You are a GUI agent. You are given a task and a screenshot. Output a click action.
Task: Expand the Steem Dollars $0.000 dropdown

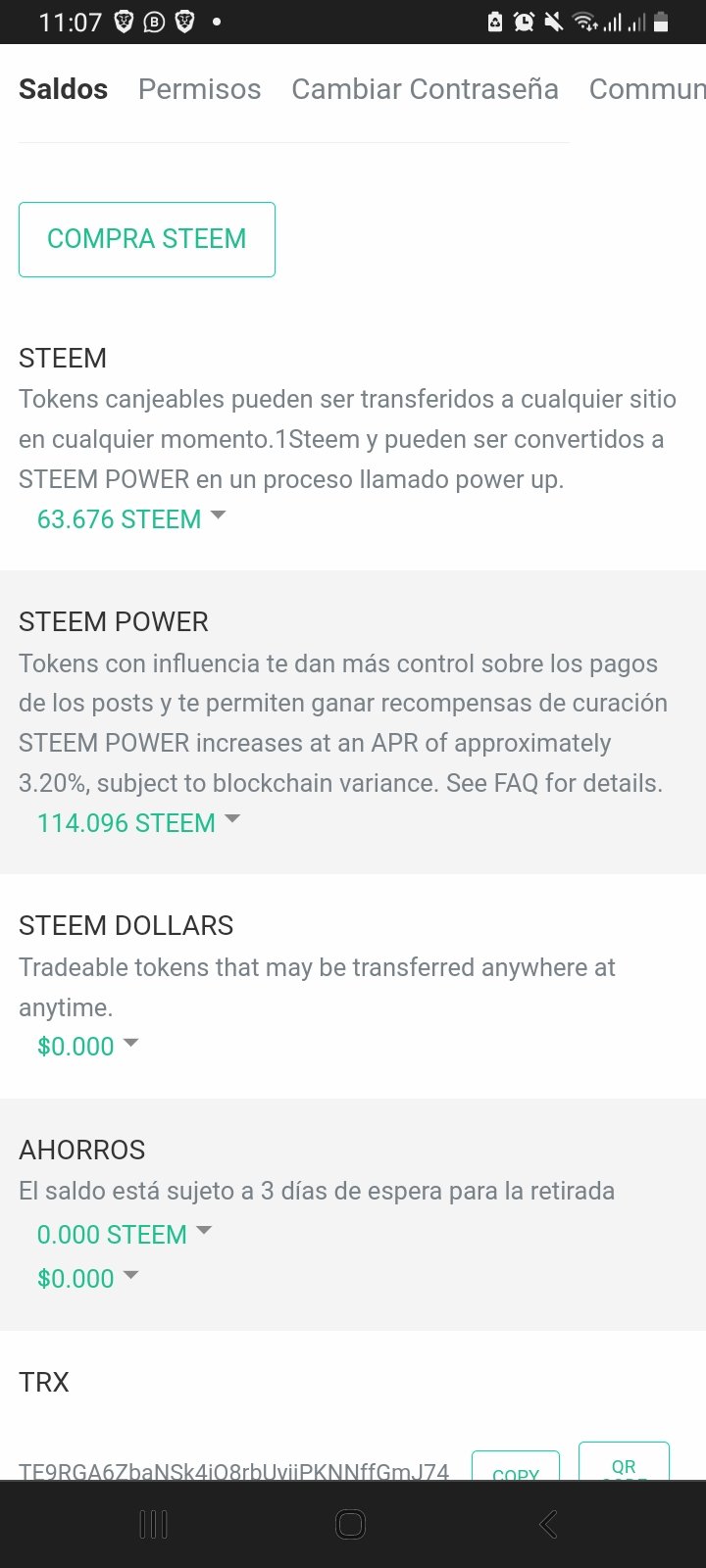pyautogui.click(x=87, y=1047)
